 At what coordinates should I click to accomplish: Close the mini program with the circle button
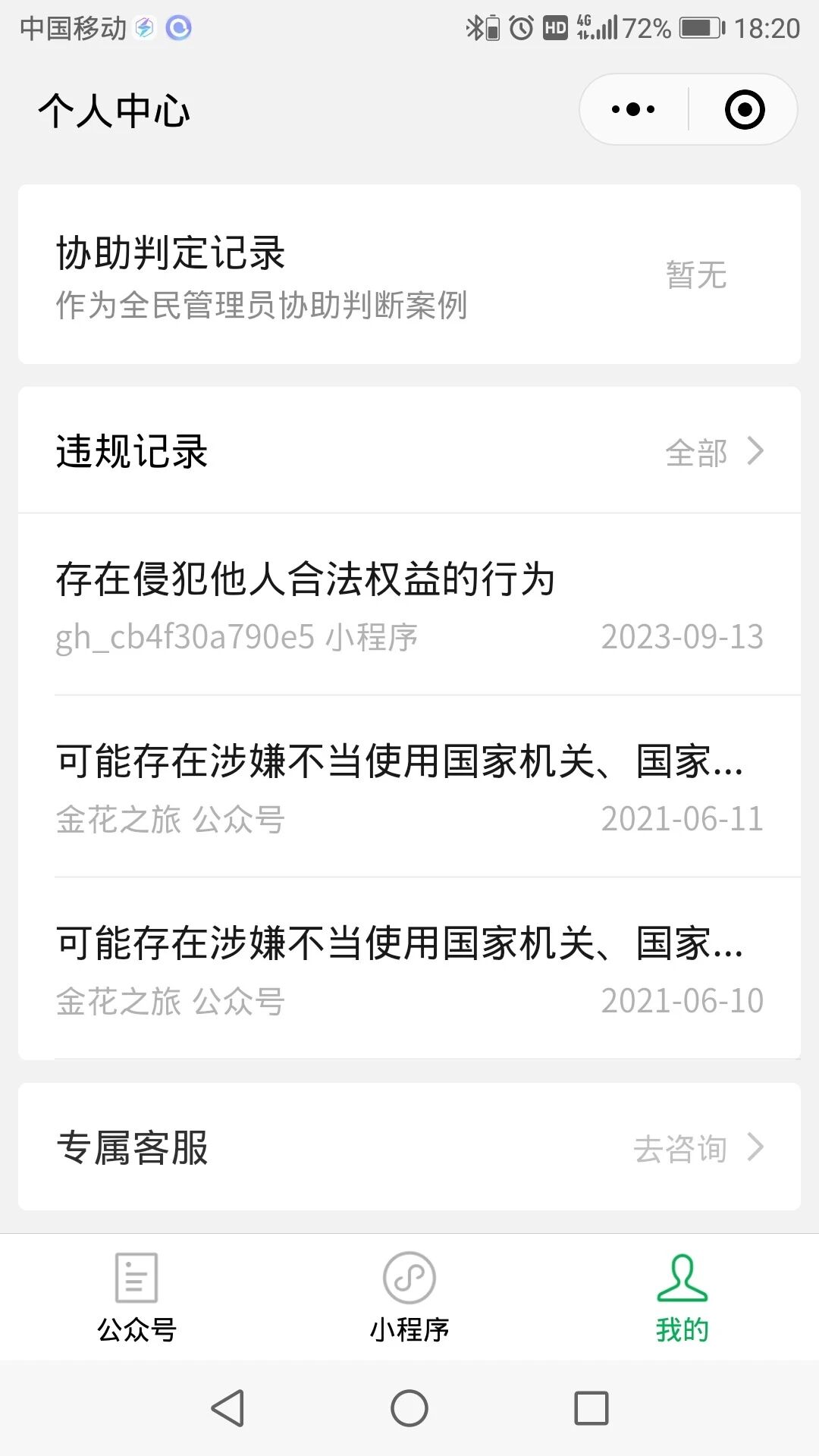[745, 109]
